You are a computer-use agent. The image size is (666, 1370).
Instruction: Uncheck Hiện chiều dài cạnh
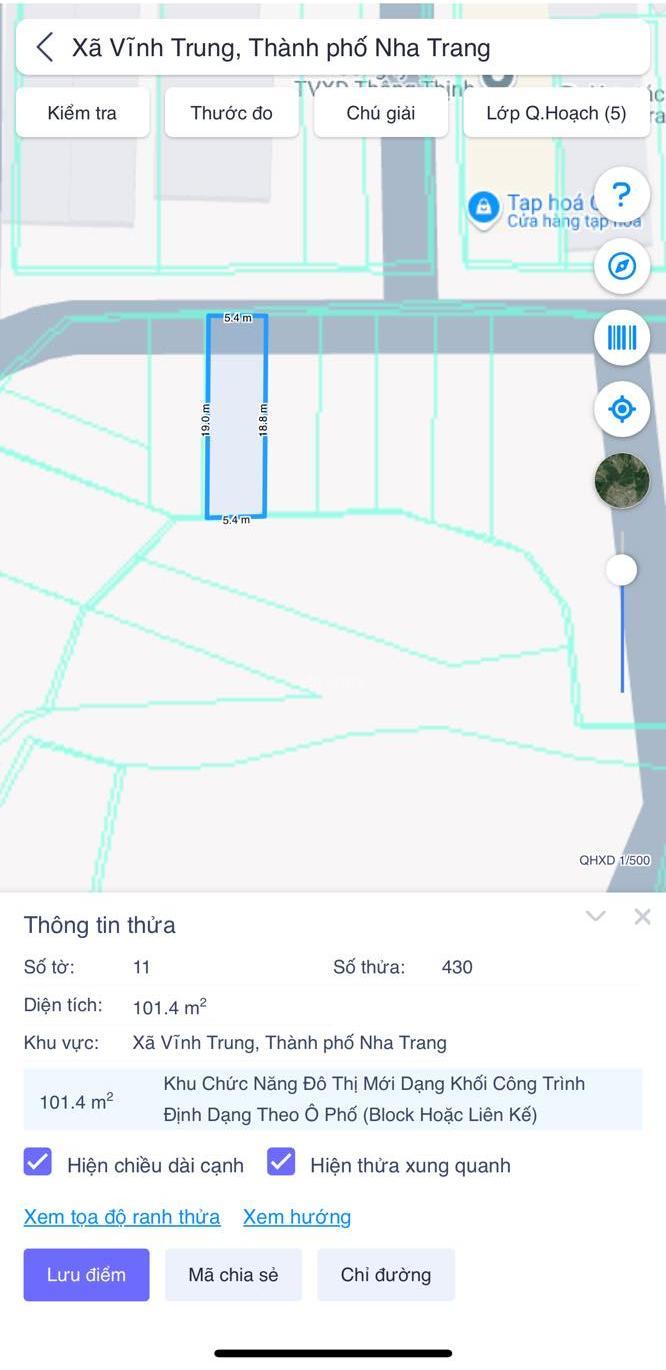click(38, 1163)
